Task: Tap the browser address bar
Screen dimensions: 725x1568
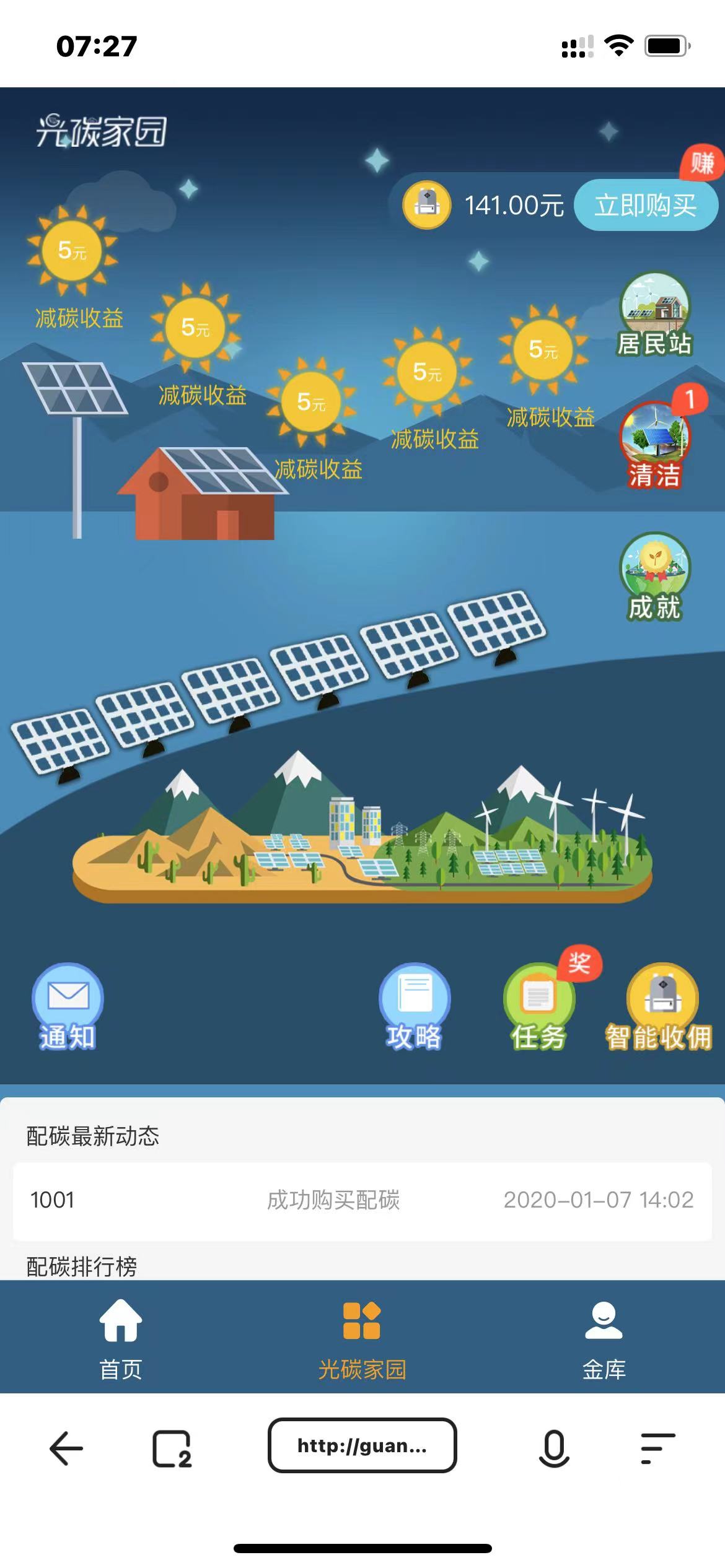Action: point(362,1445)
